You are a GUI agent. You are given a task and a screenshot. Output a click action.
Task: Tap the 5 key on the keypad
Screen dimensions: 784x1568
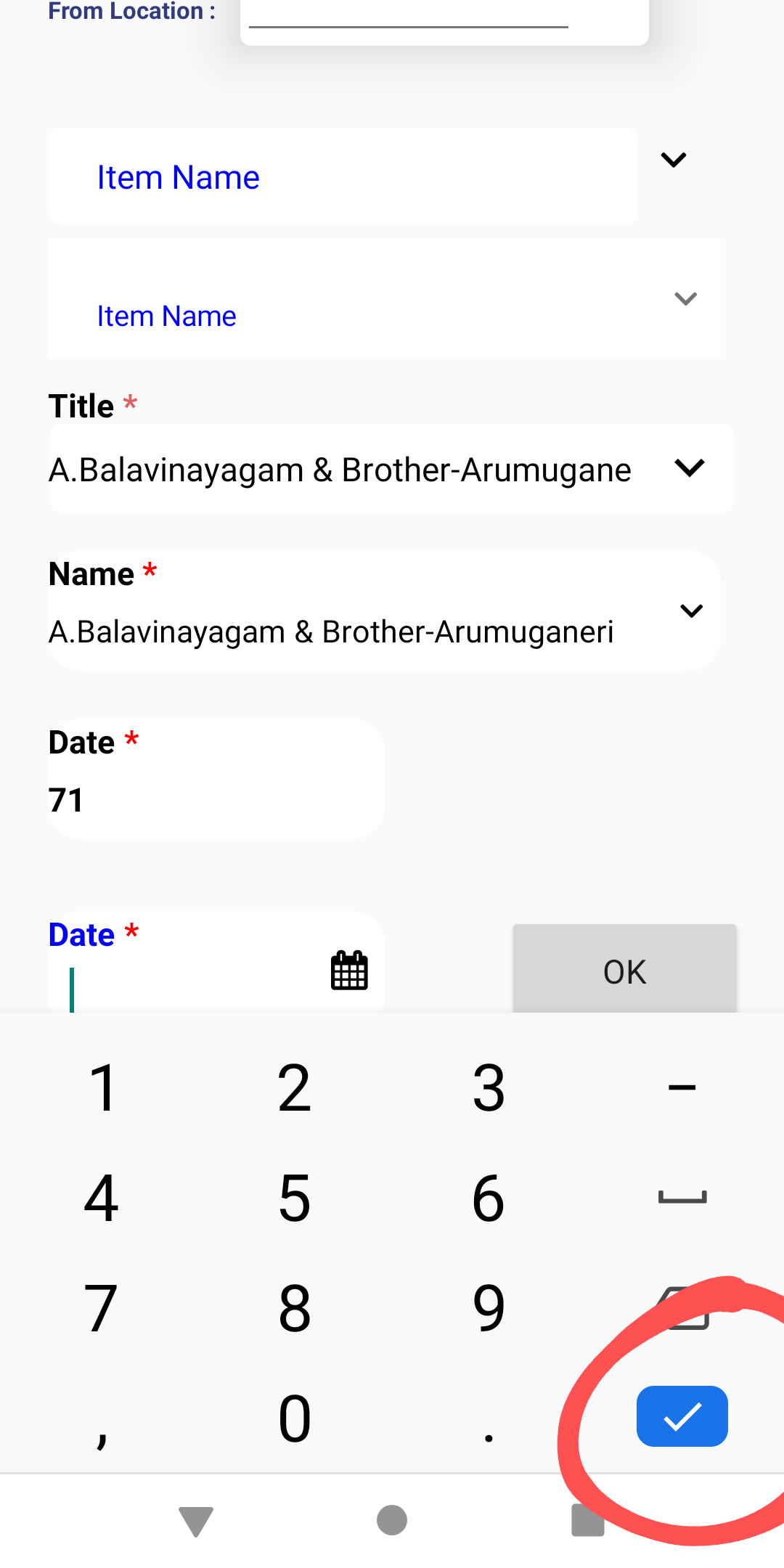point(295,1199)
